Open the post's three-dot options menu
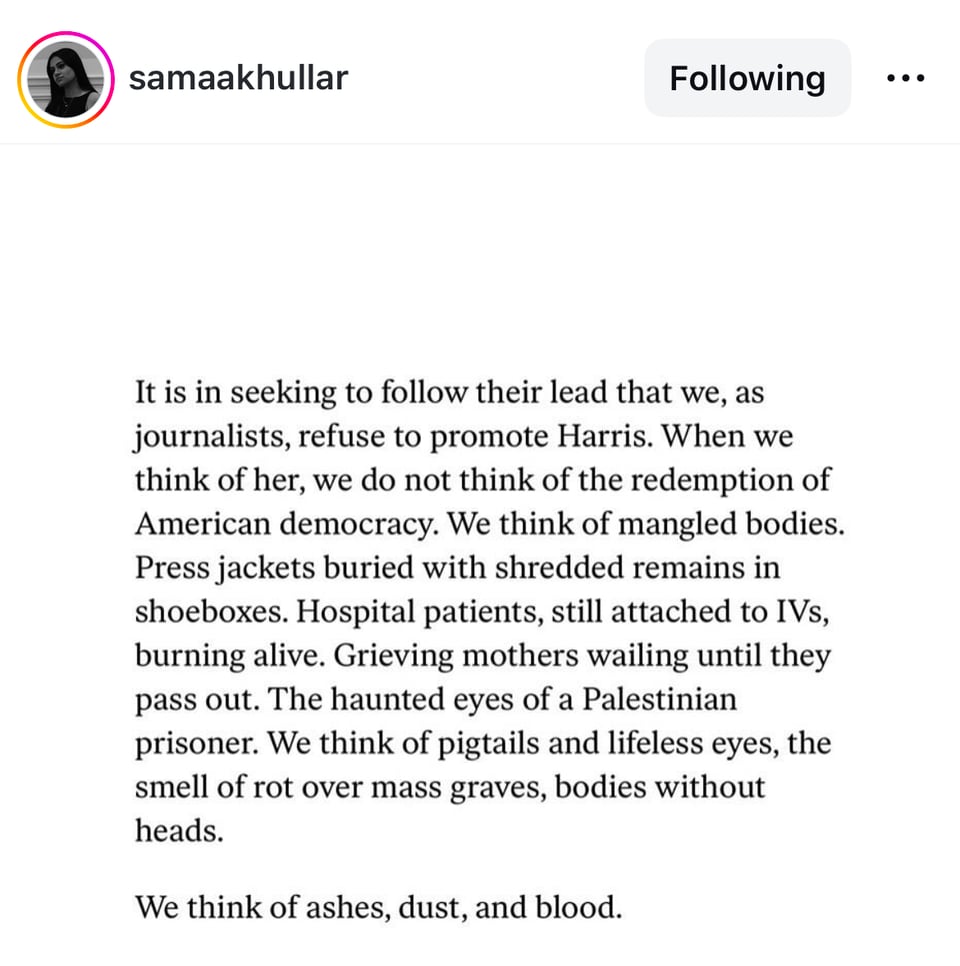Viewport: 960px width, 966px height. 905,78
